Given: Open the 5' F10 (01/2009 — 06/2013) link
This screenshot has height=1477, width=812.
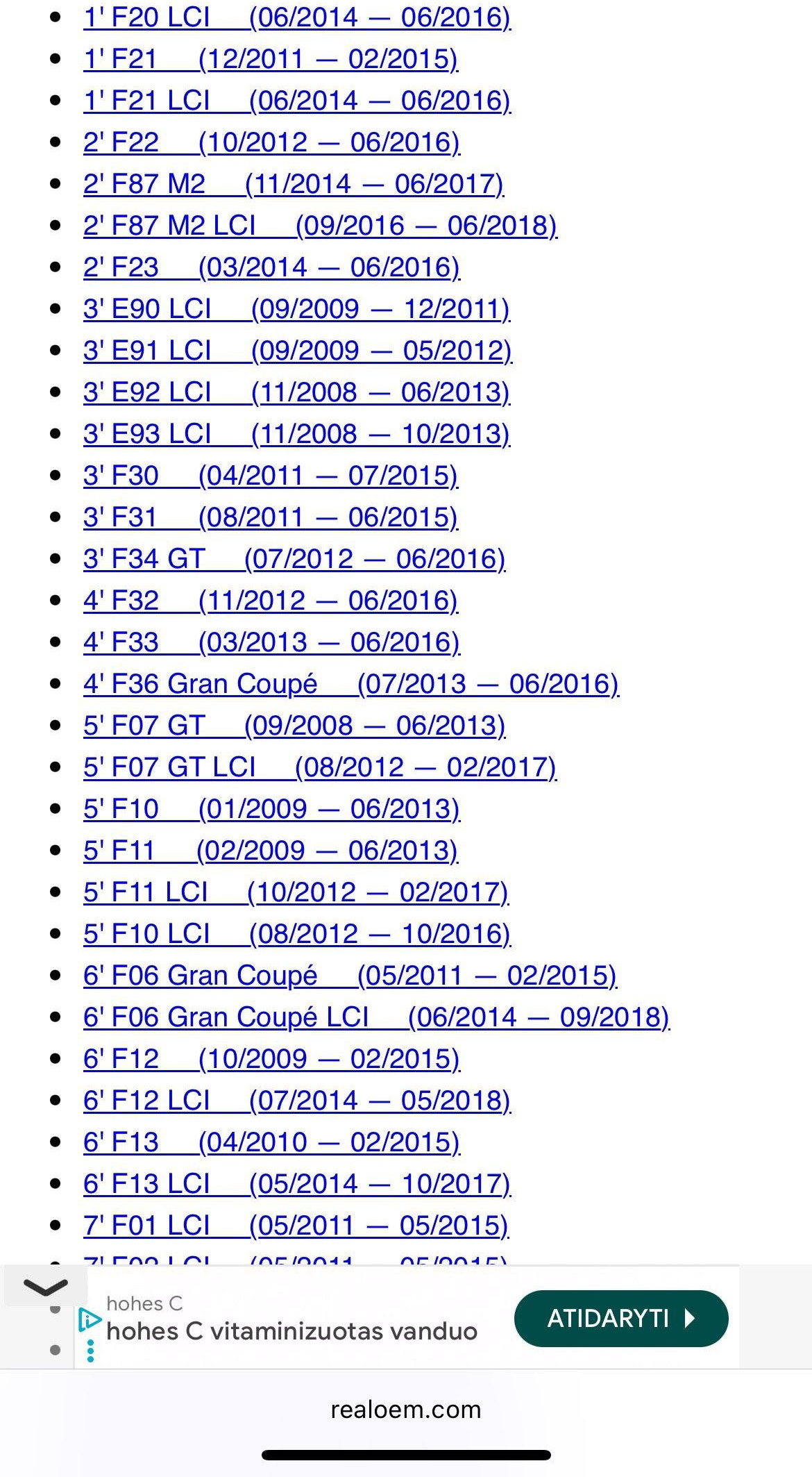Looking at the screenshot, I should pyautogui.click(x=271, y=809).
